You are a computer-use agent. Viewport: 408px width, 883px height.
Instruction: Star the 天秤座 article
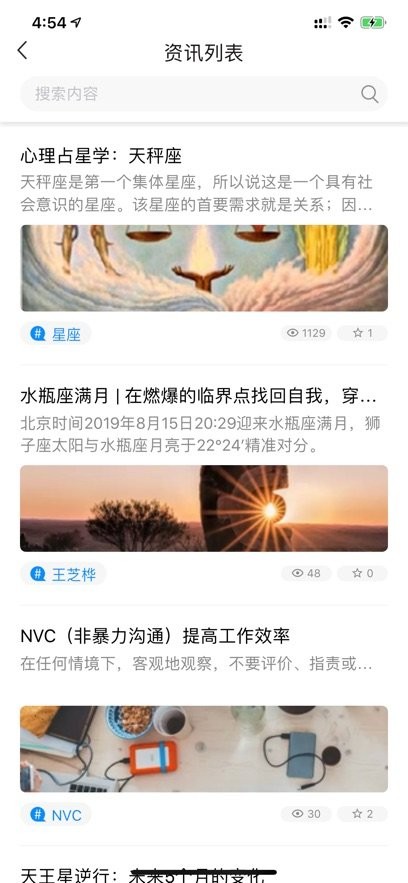click(x=362, y=333)
